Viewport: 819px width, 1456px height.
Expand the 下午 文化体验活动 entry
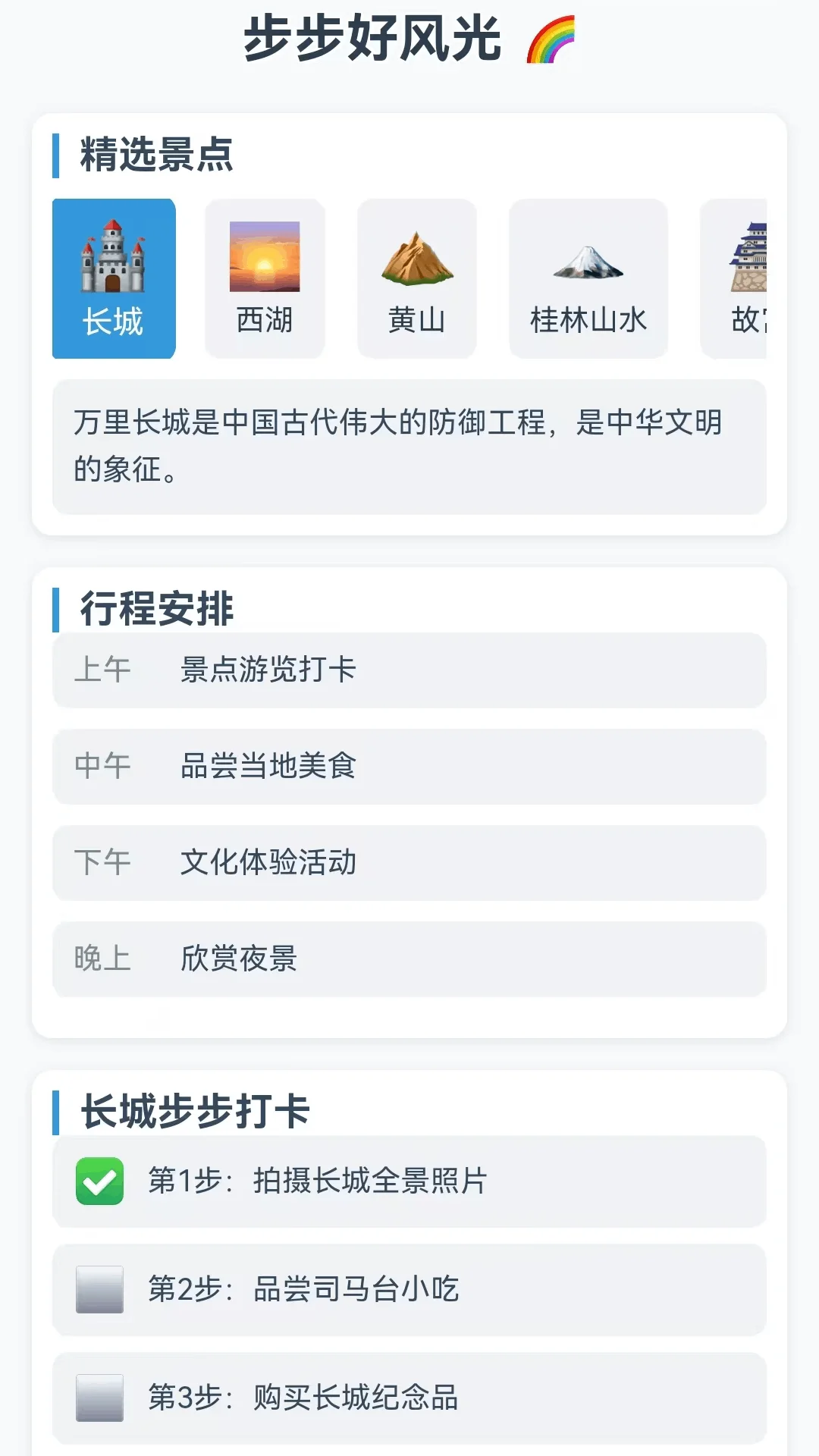tap(409, 863)
